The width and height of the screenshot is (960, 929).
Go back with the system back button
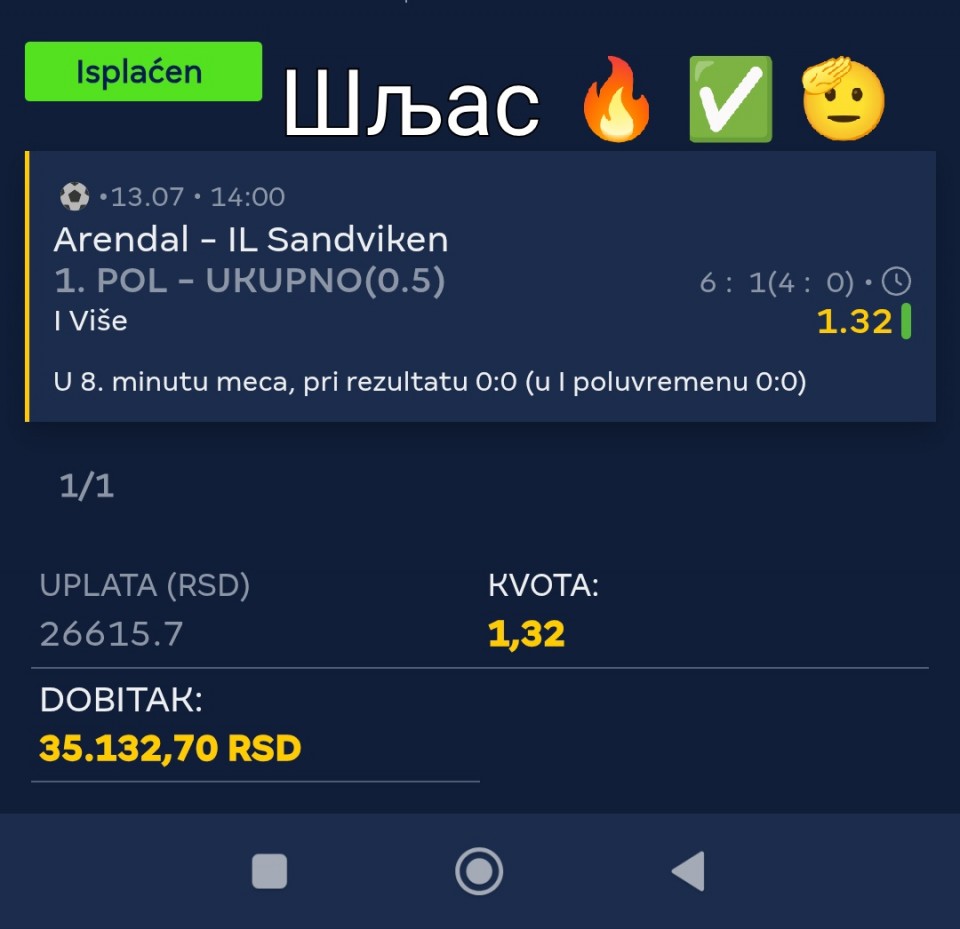(x=688, y=871)
